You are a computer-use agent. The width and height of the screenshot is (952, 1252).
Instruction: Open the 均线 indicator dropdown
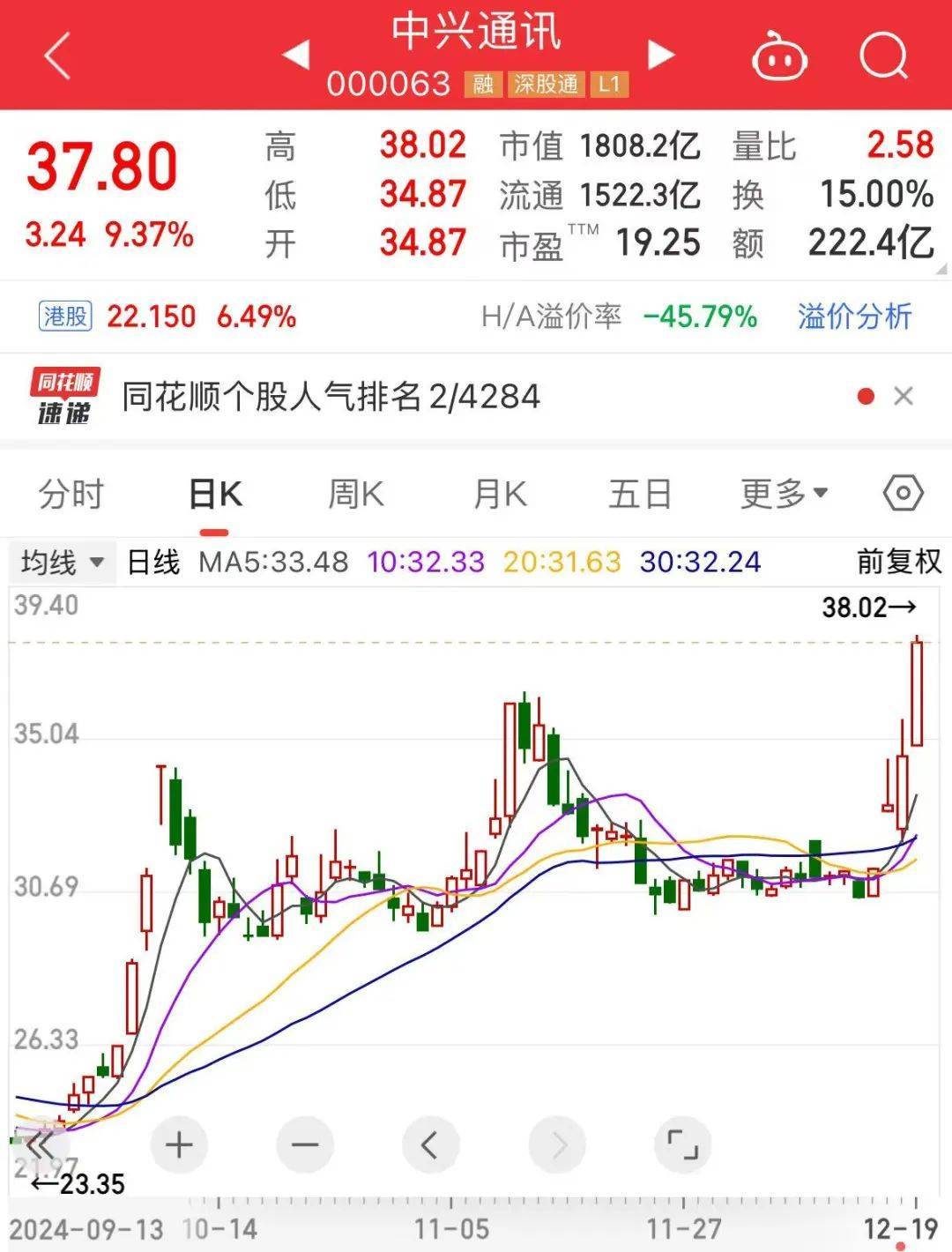62,561
